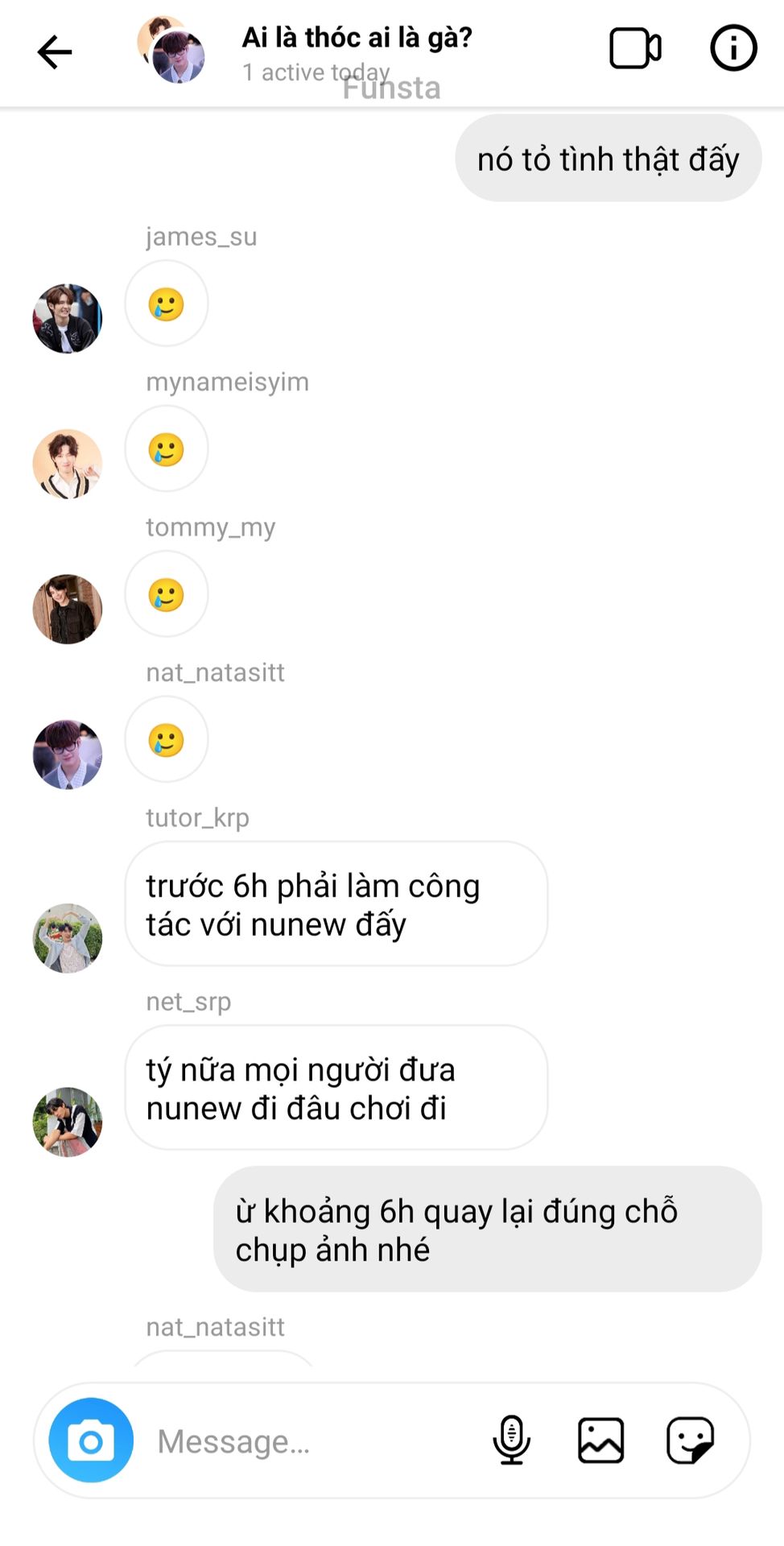Open the photo gallery picker
Screen dimensions: 784x1546
click(600, 1440)
